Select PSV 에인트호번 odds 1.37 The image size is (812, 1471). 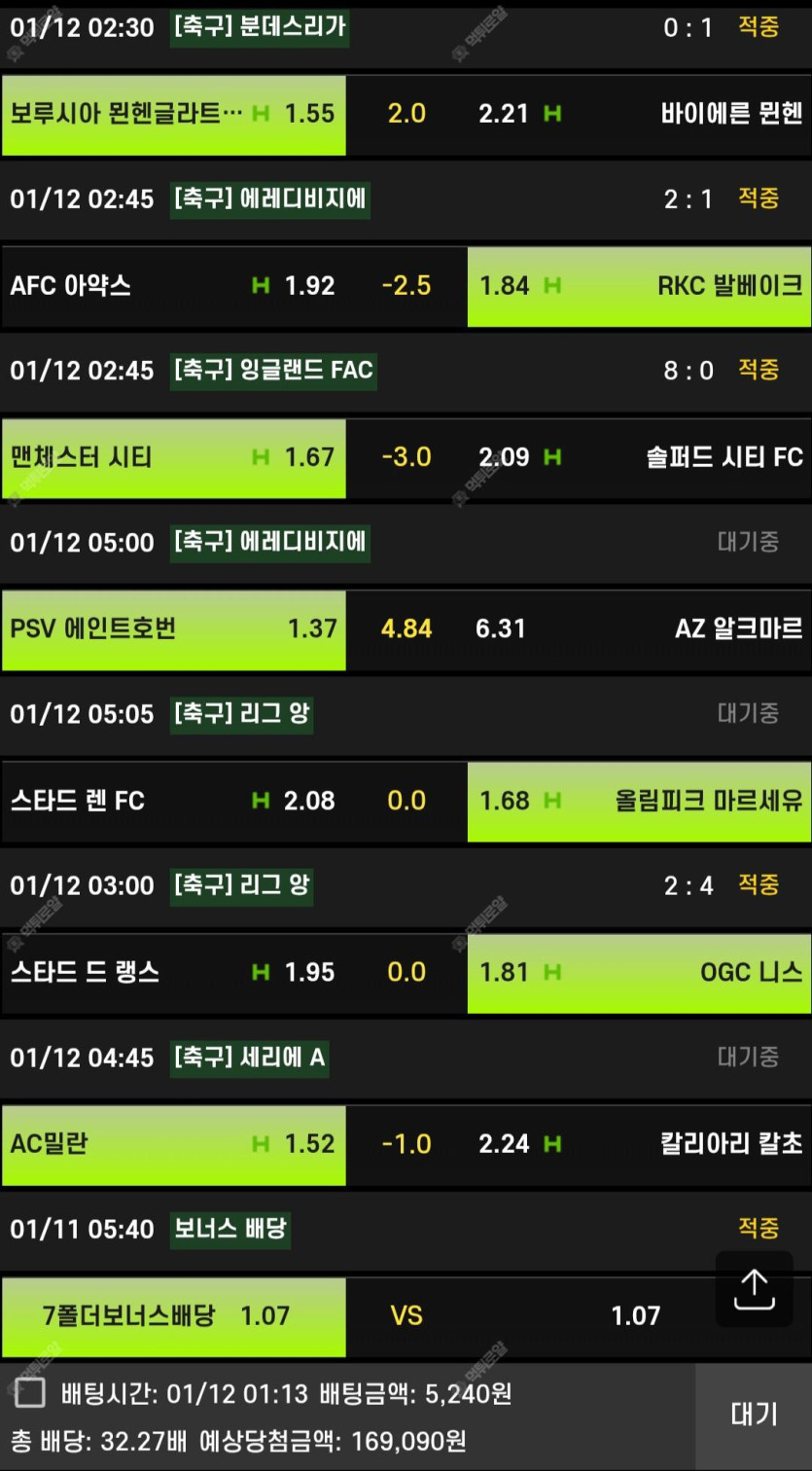pos(173,628)
